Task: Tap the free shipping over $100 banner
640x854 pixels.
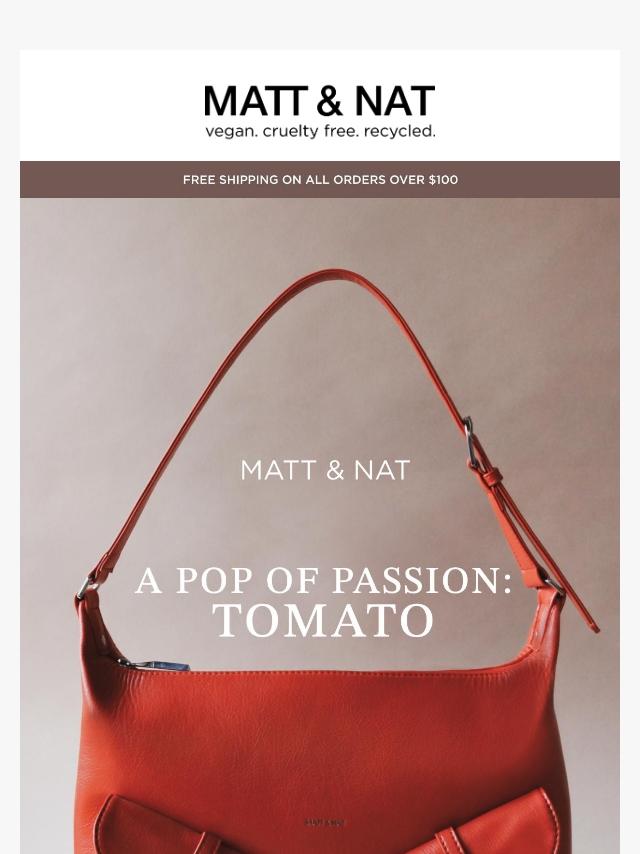Action: coord(320,180)
